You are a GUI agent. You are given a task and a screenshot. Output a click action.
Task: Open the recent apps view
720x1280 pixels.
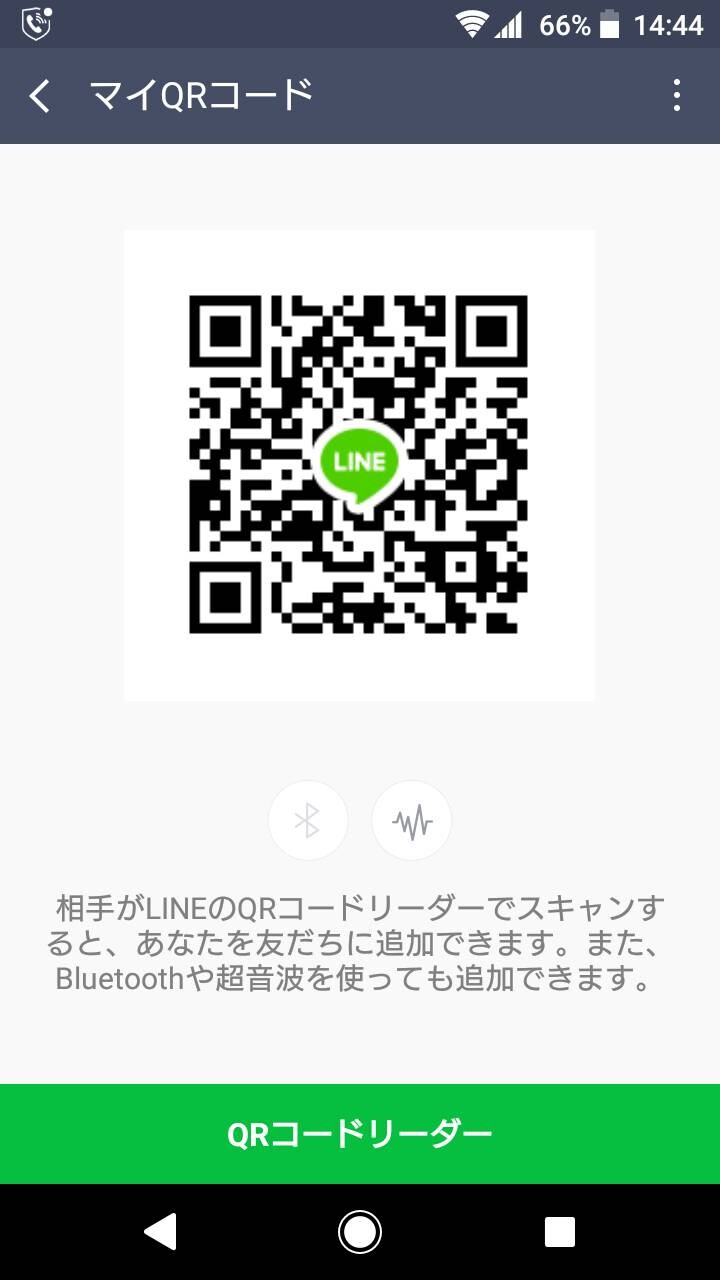pos(560,1232)
